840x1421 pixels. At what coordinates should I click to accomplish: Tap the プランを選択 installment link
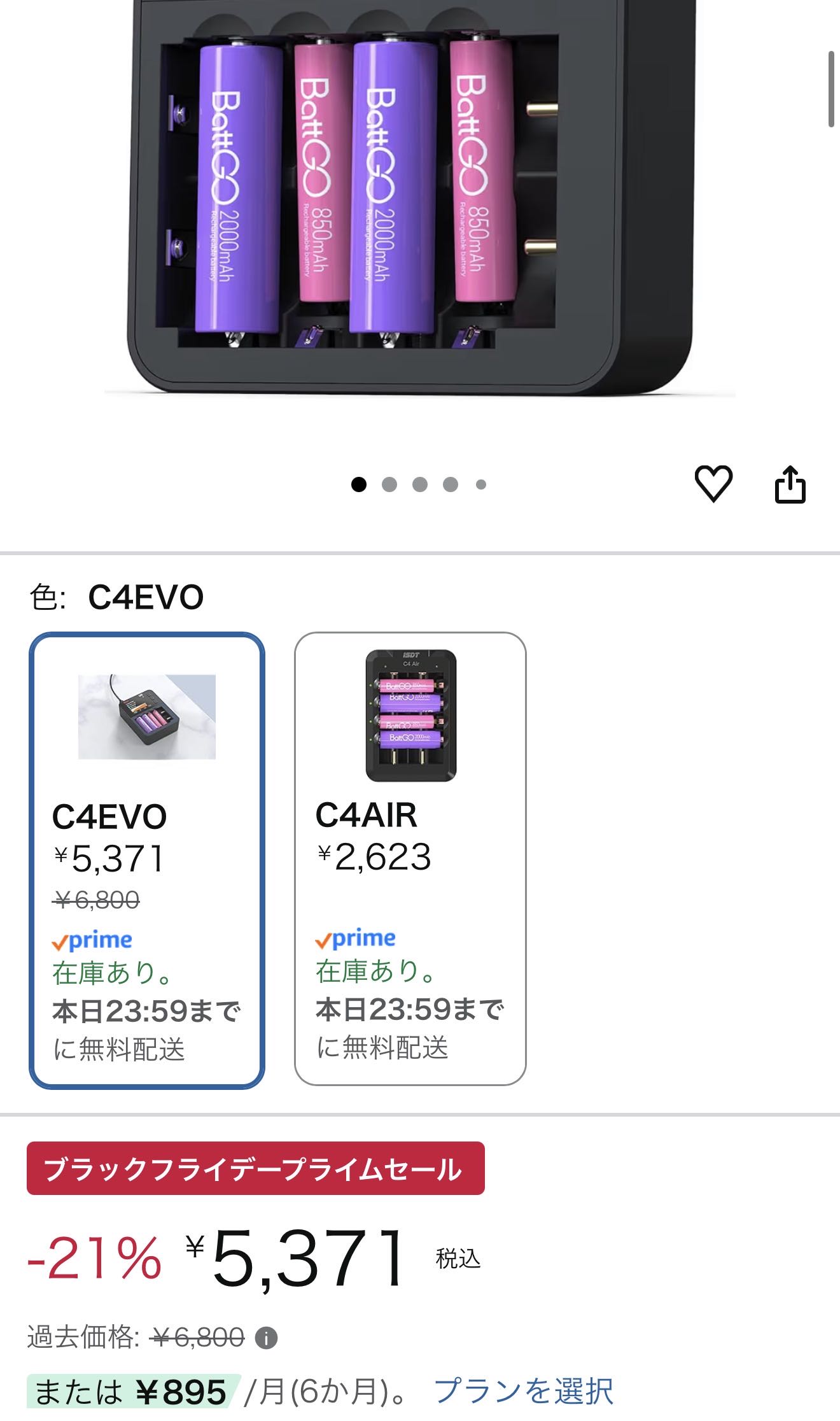523,1391
